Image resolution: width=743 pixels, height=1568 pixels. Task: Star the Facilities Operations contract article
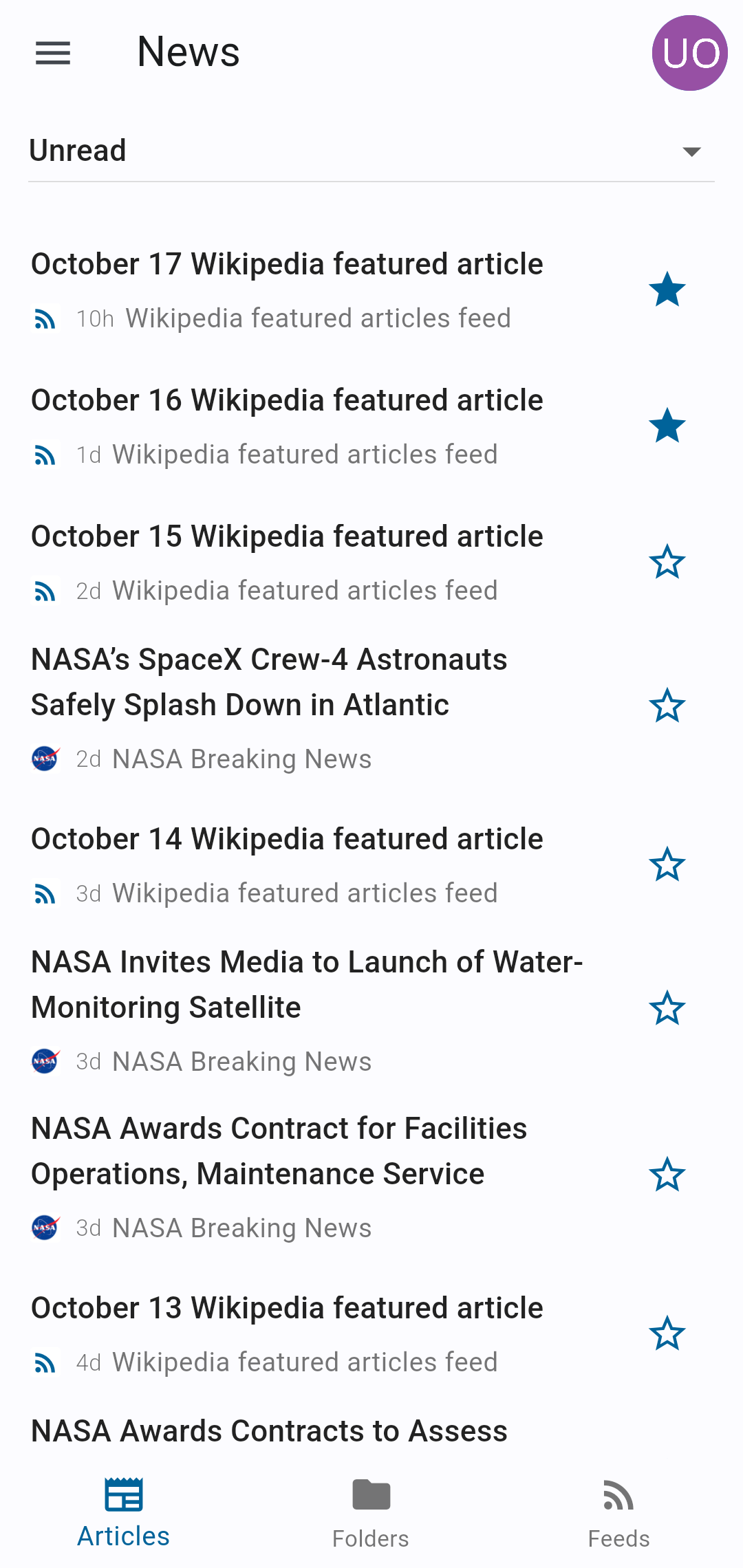point(667,1175)
